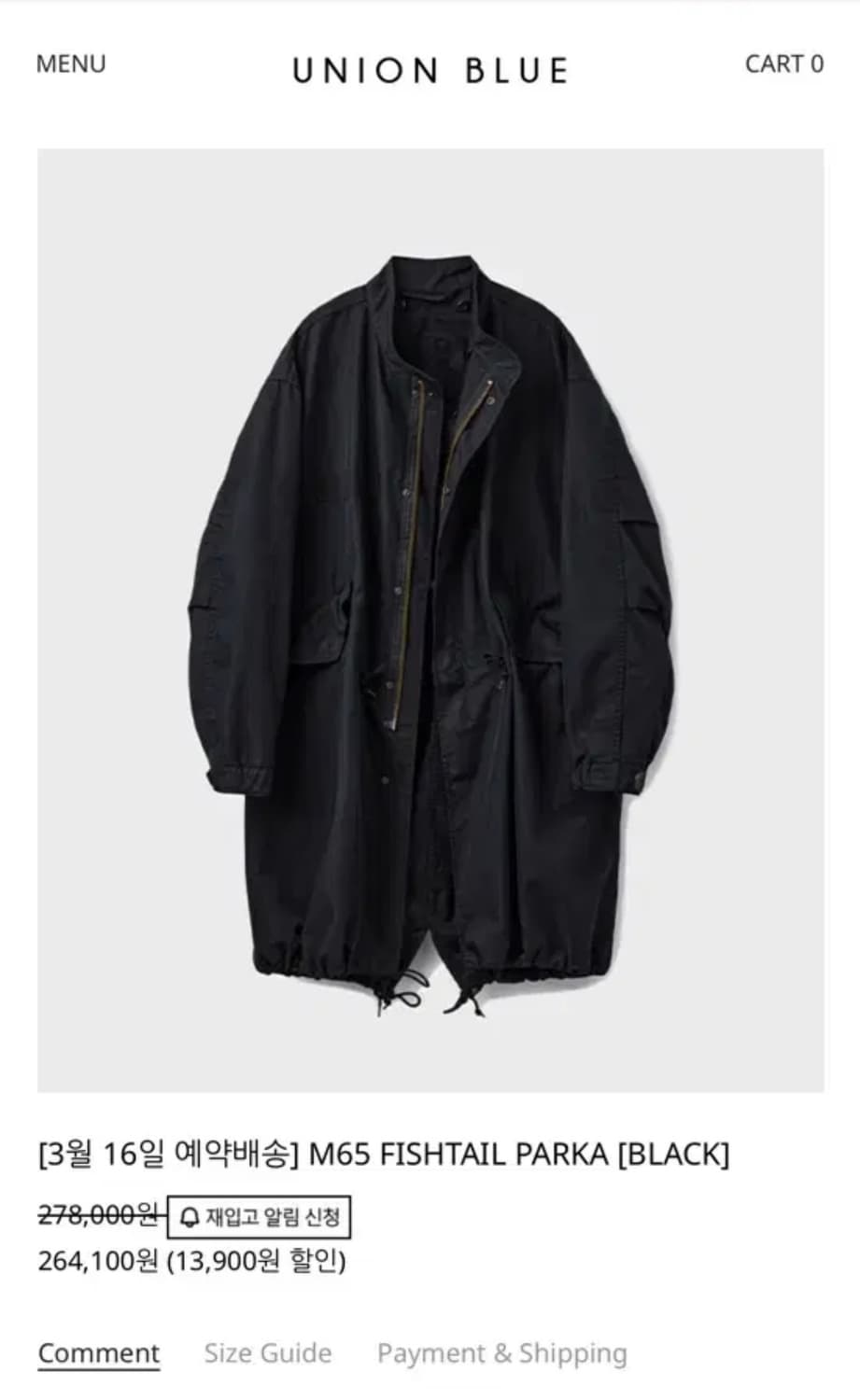860x1400 pixels.
Task: Tap the bell symbol inside the alert button
Action: tap(190, 1215)
